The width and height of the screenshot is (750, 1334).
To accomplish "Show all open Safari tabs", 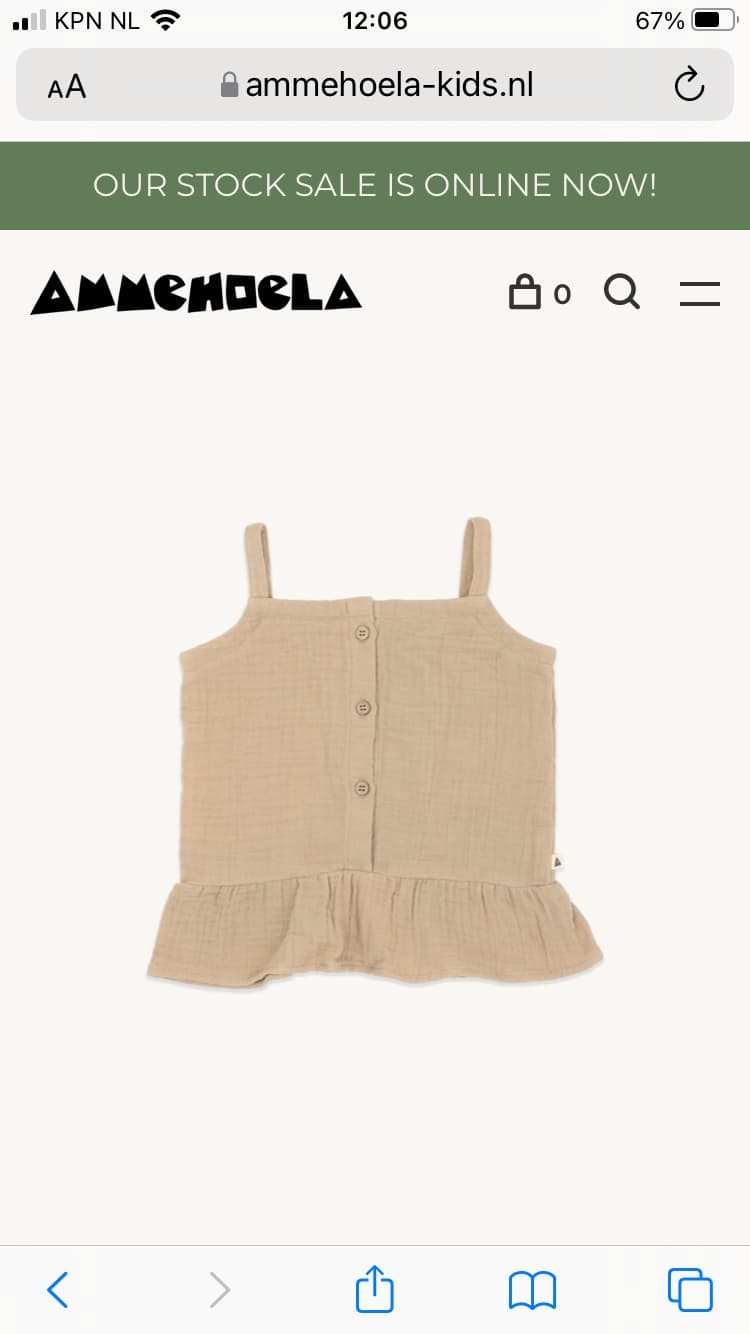I will pyautogui.click(x=690, y=1290).
